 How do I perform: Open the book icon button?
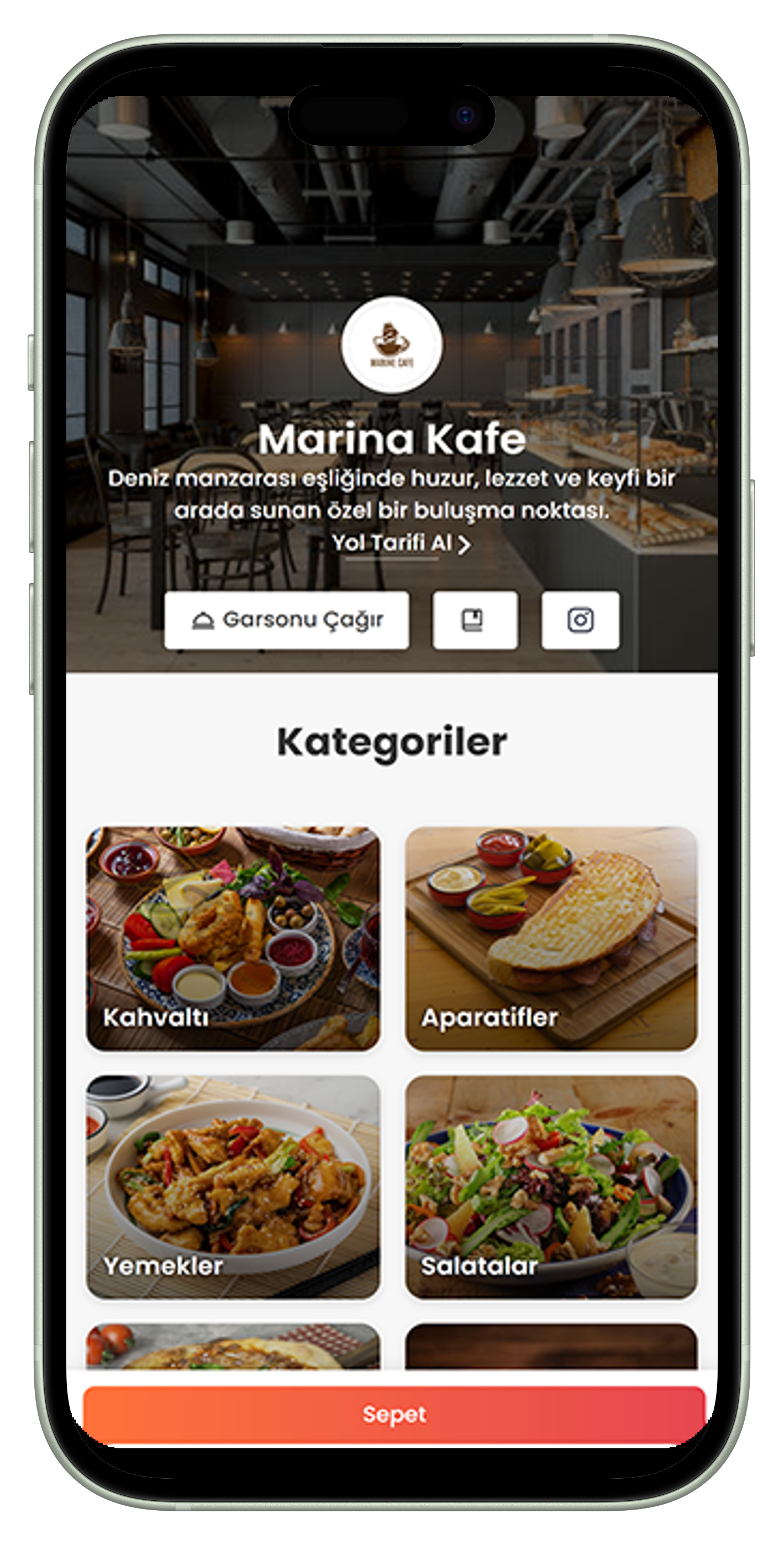tap(475, 619)
